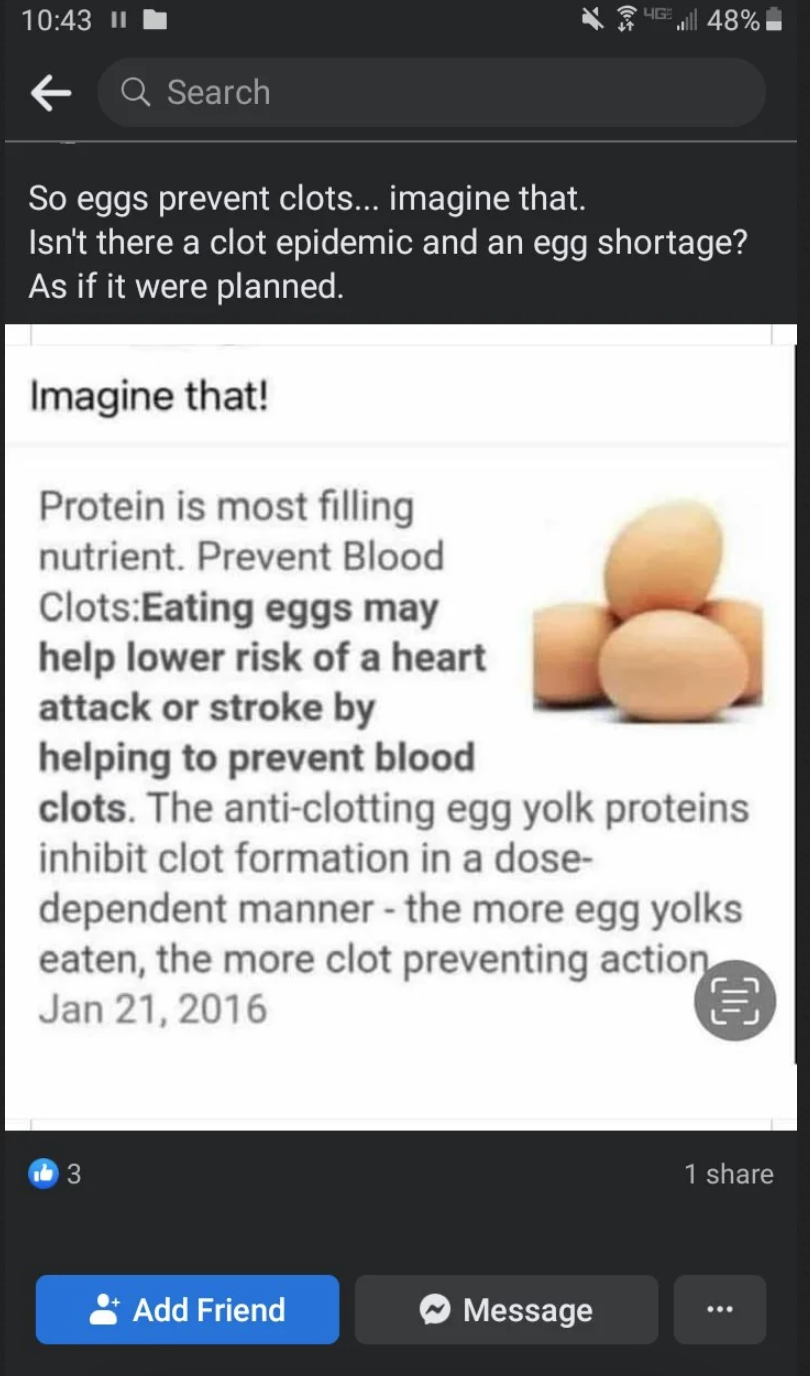The image size is (810, 1376).
Task: Tap the Add Friend button
Action: point(188,1309)
